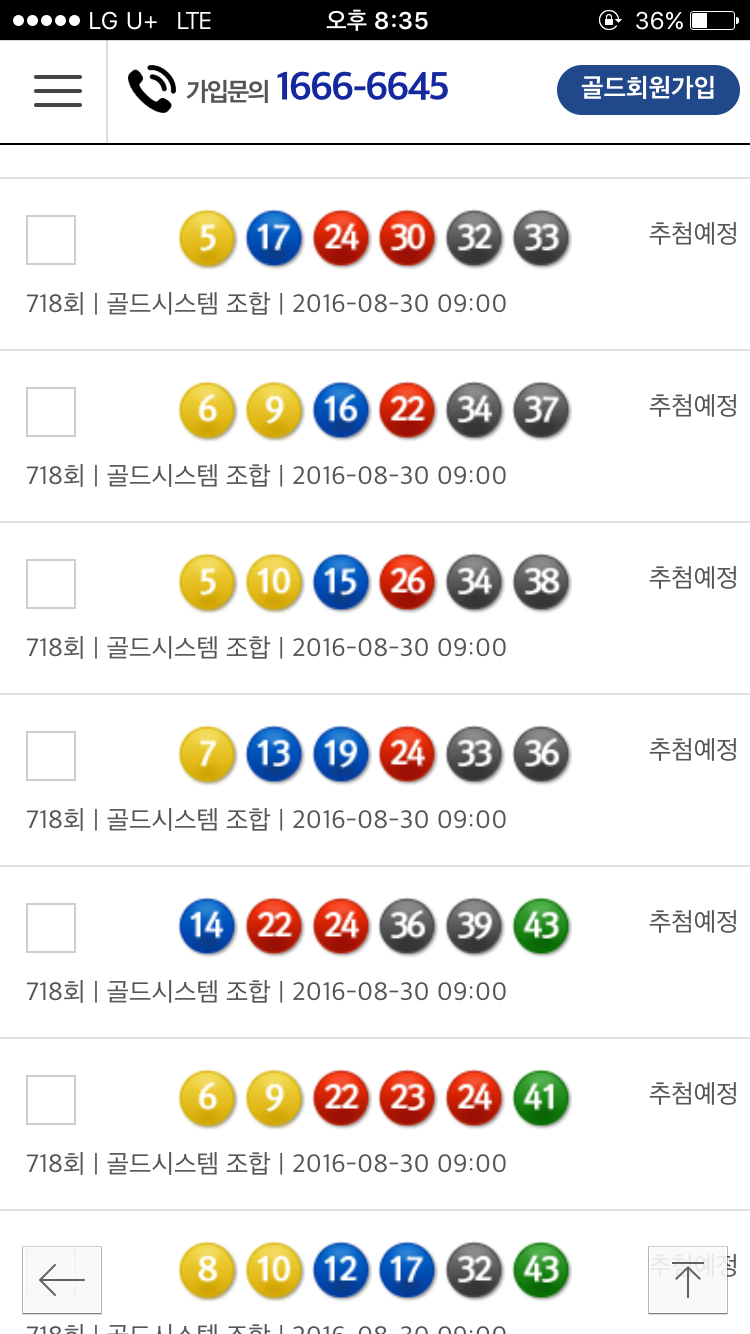Select the checkbox for 6 9 22 23 24 41

coord(51,1100)
